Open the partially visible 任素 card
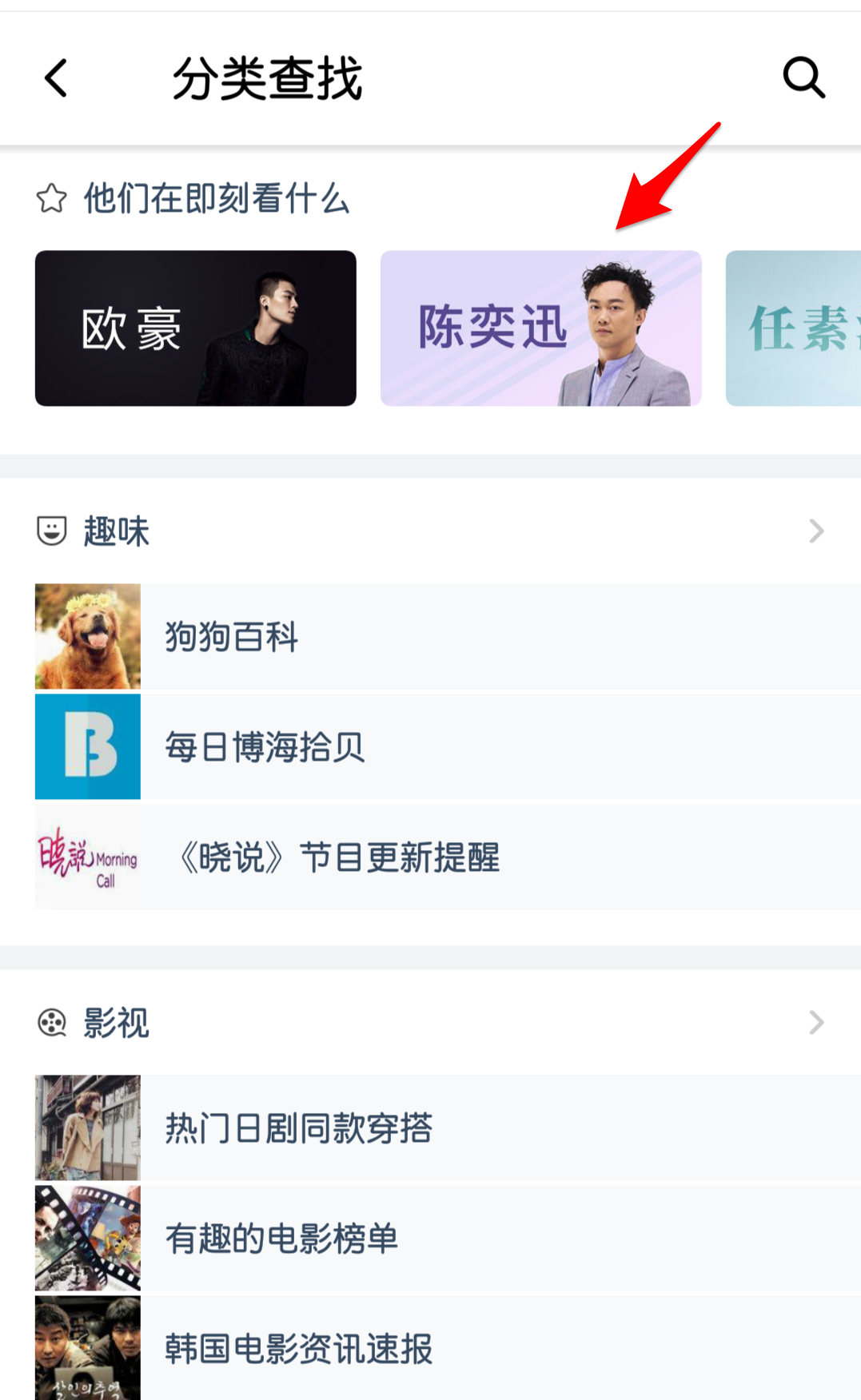The image size is (861, 1400). tap(793, 328)
